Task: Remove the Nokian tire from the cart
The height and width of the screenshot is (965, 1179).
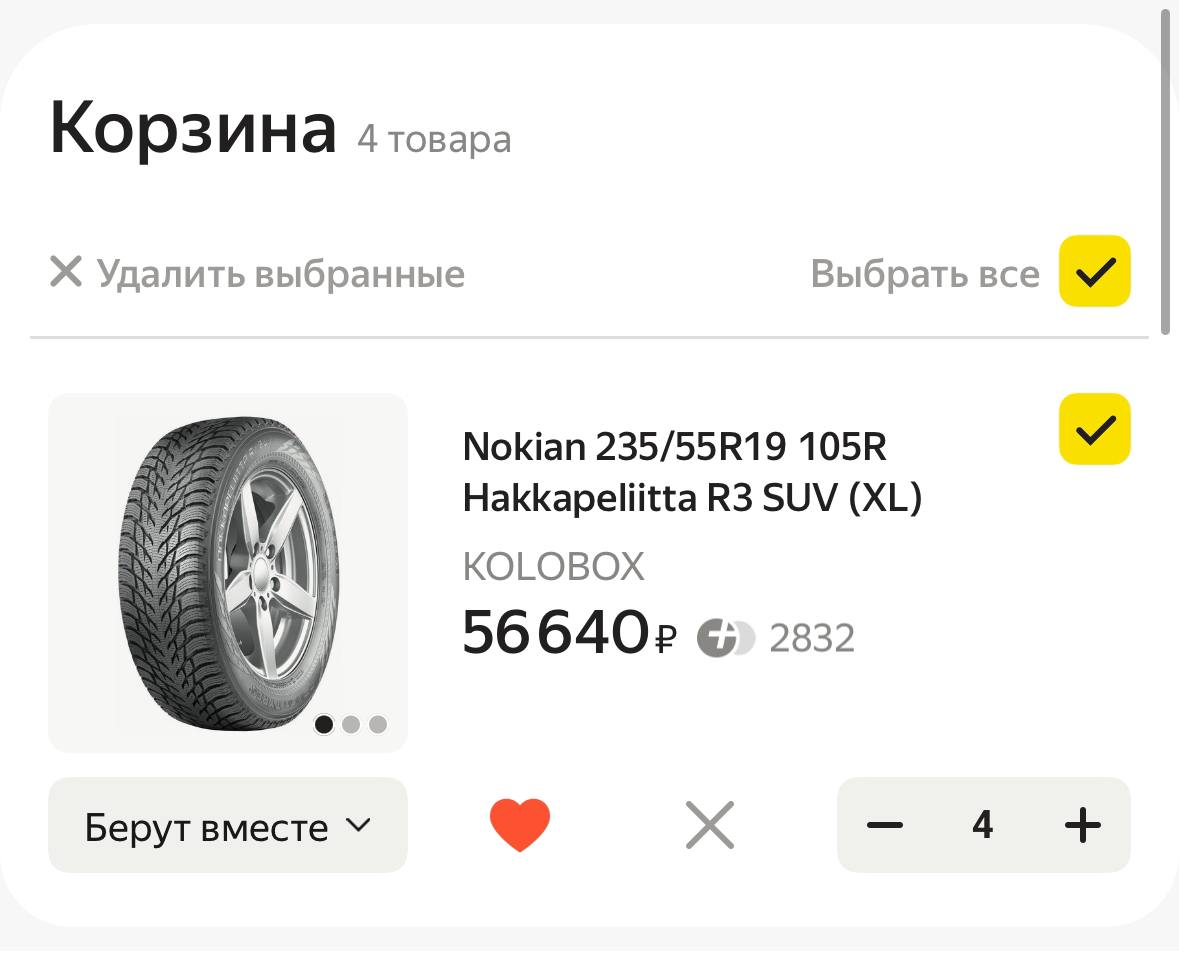Action: coord(710,826)
